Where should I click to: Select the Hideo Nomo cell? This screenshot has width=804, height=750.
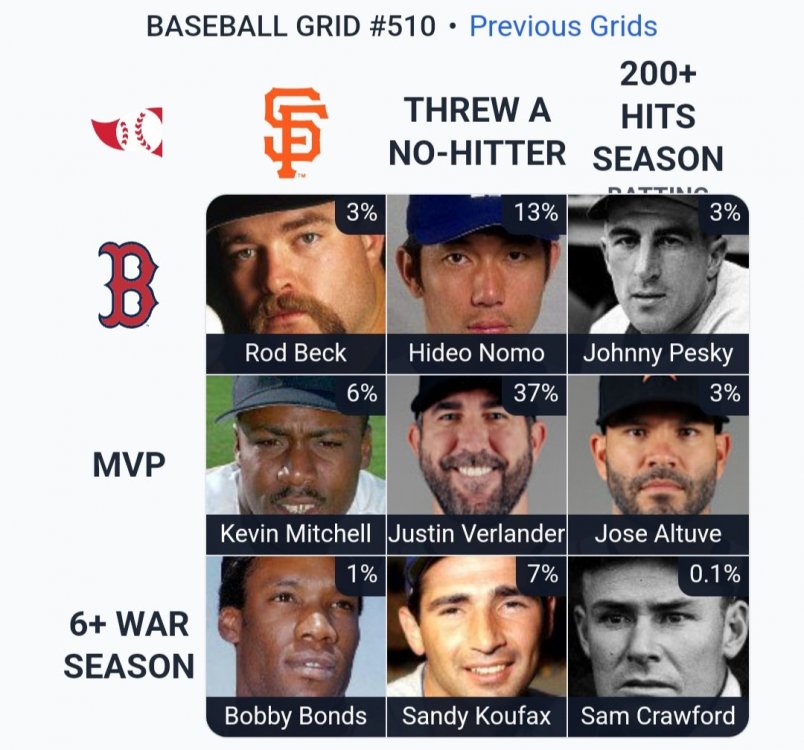(x=476, y=283)
